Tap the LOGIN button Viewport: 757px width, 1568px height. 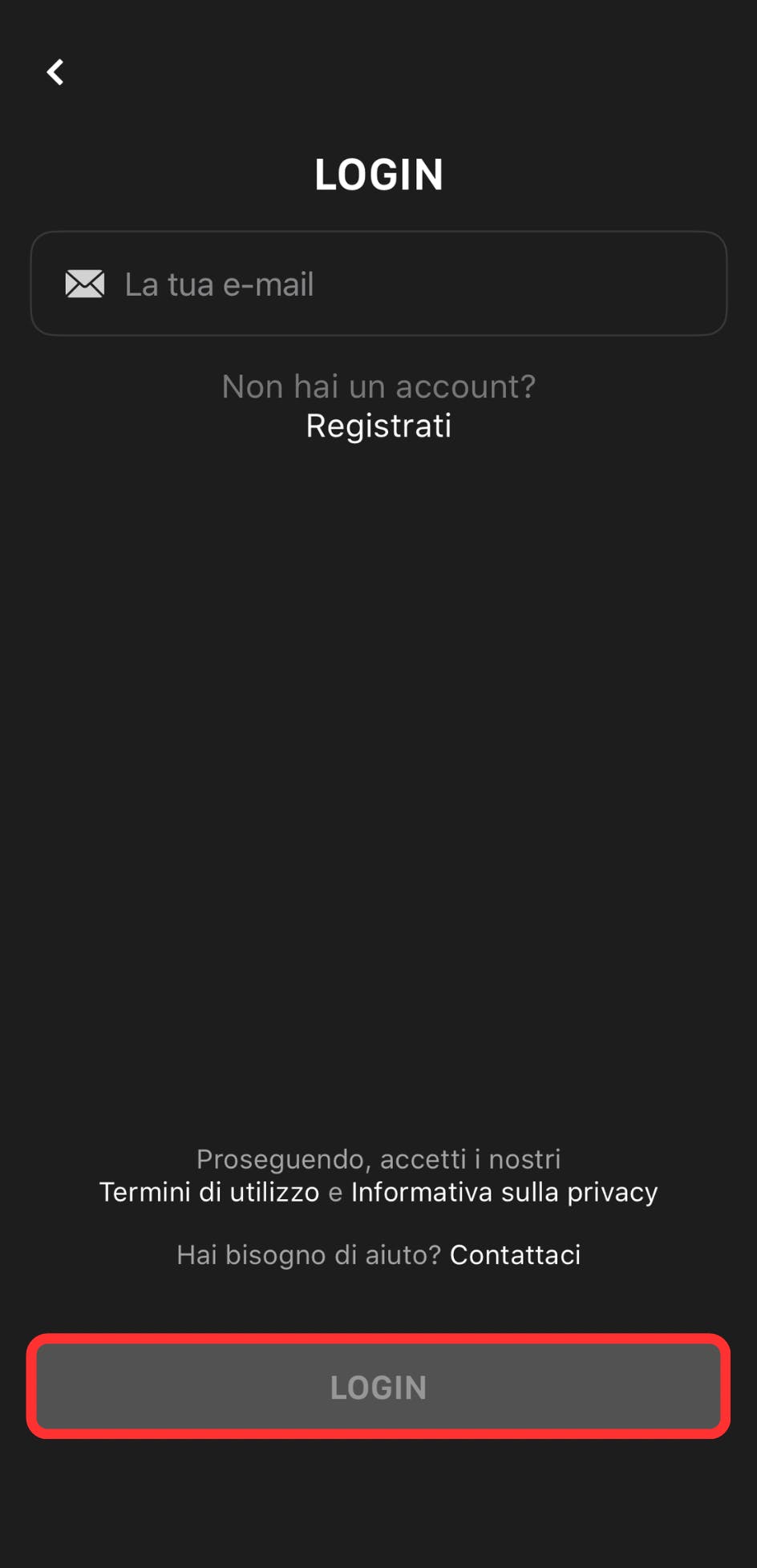click(378, 1387)
